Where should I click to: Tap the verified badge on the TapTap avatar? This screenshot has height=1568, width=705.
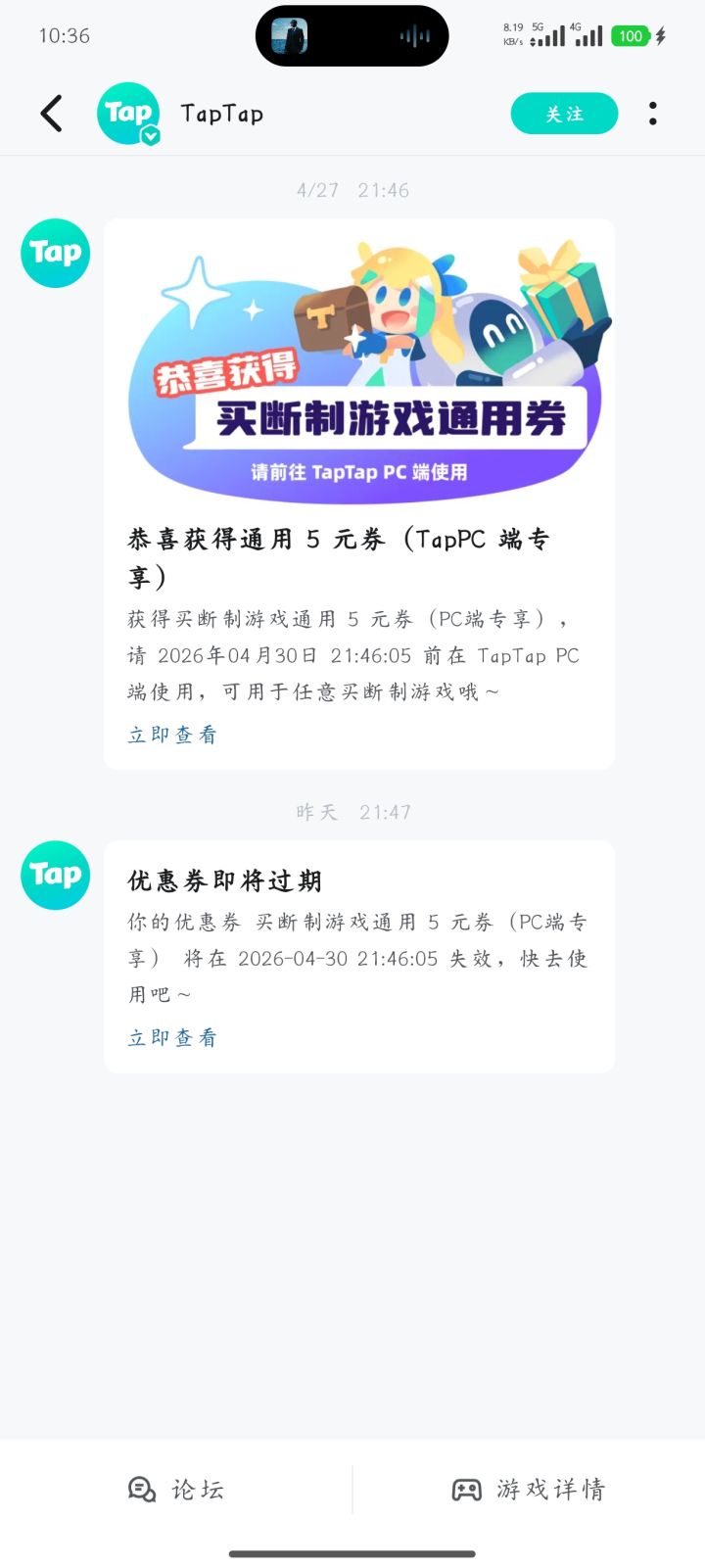[149, 135]
